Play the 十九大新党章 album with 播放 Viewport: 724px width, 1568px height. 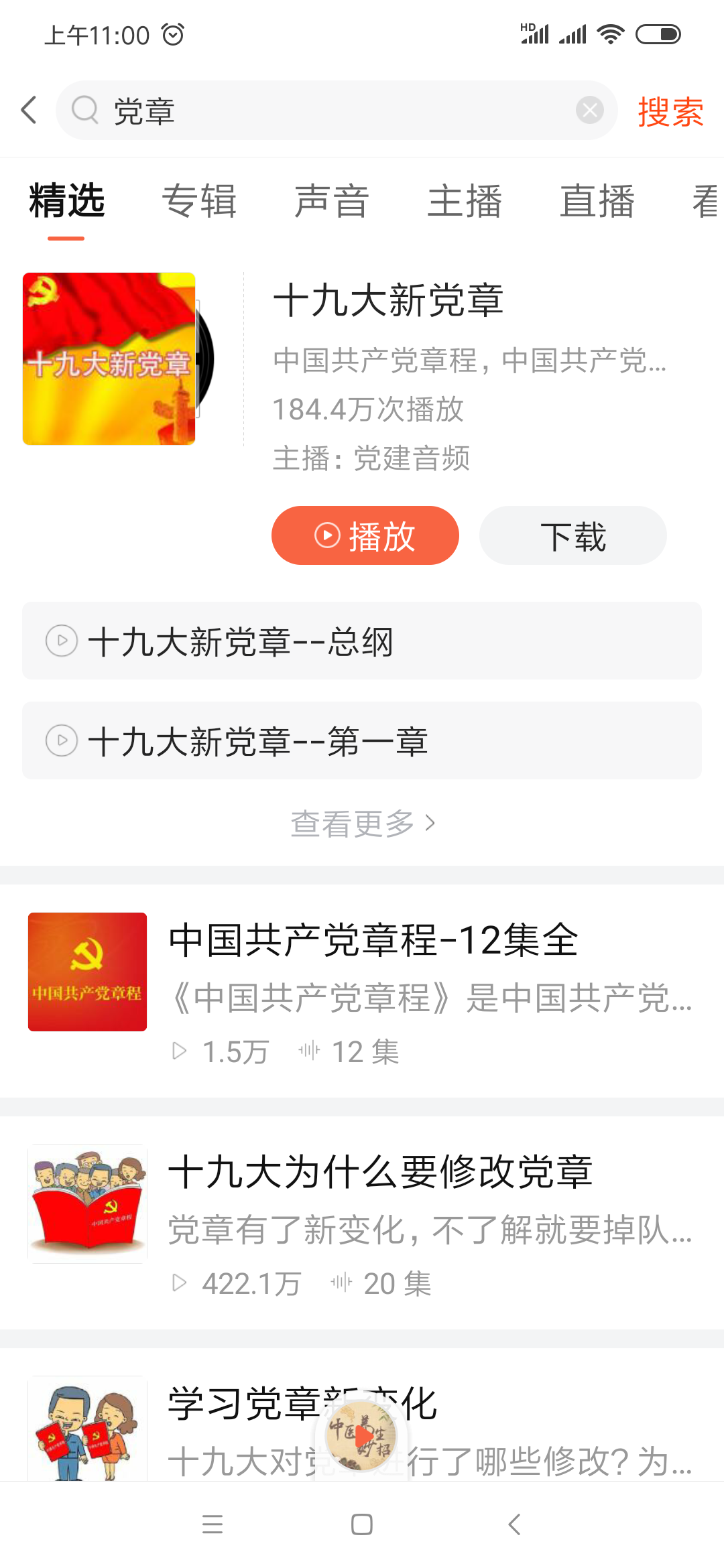point(365,535)
